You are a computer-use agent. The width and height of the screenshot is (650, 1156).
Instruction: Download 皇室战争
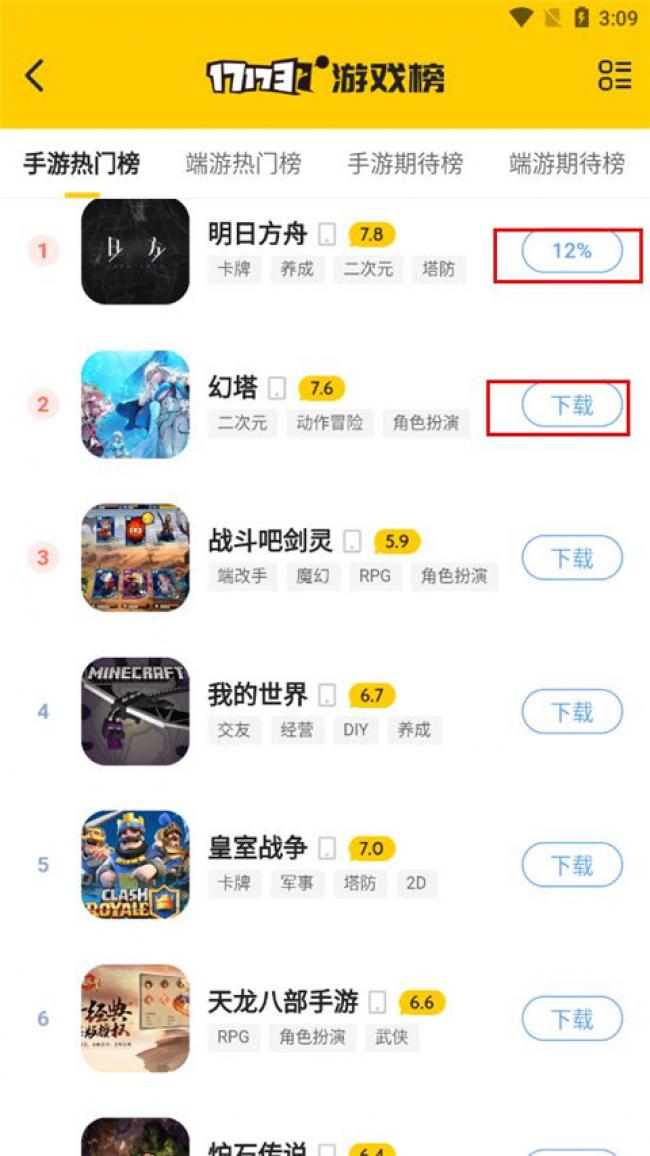click(572, 865)
